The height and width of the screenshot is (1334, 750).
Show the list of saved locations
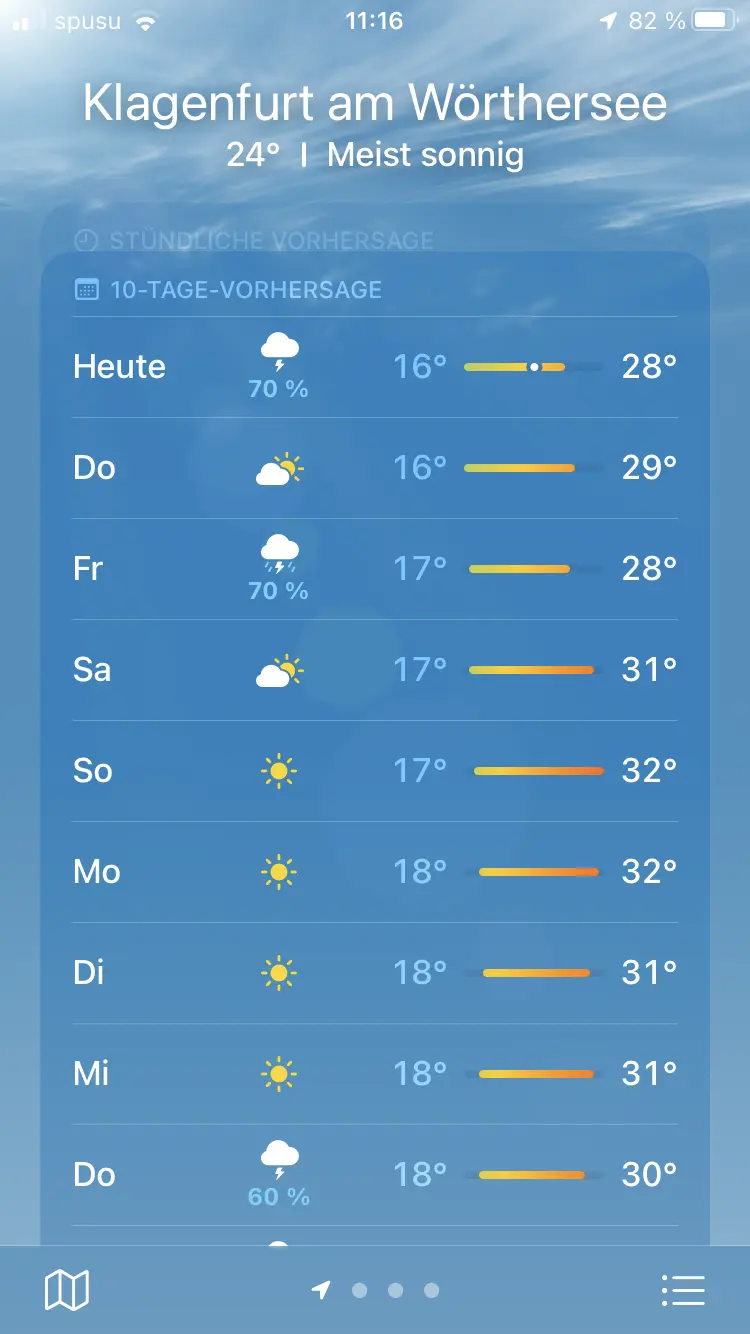[x=683, y=1290]
